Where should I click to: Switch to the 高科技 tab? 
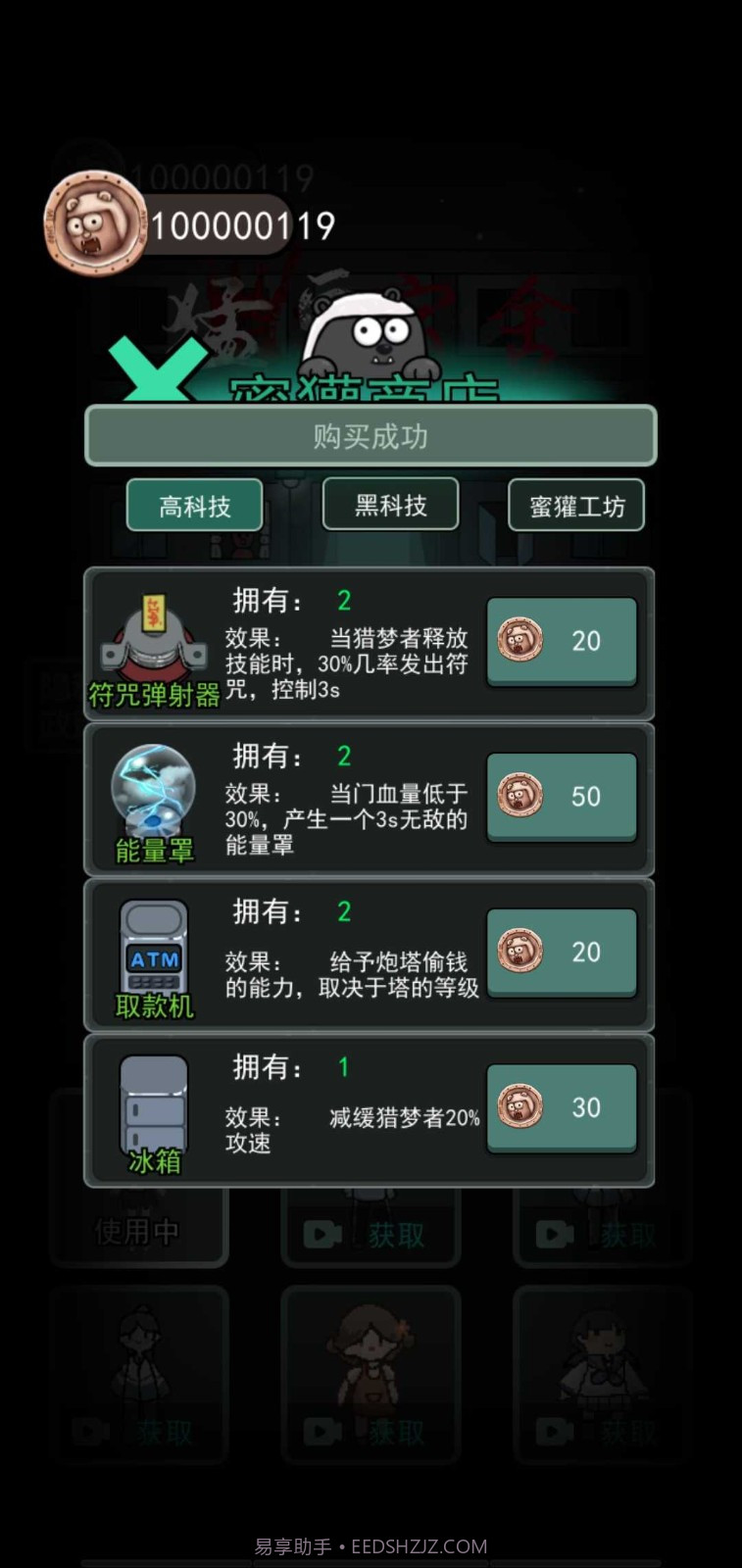pyautogui.click(x=194, y=506)
